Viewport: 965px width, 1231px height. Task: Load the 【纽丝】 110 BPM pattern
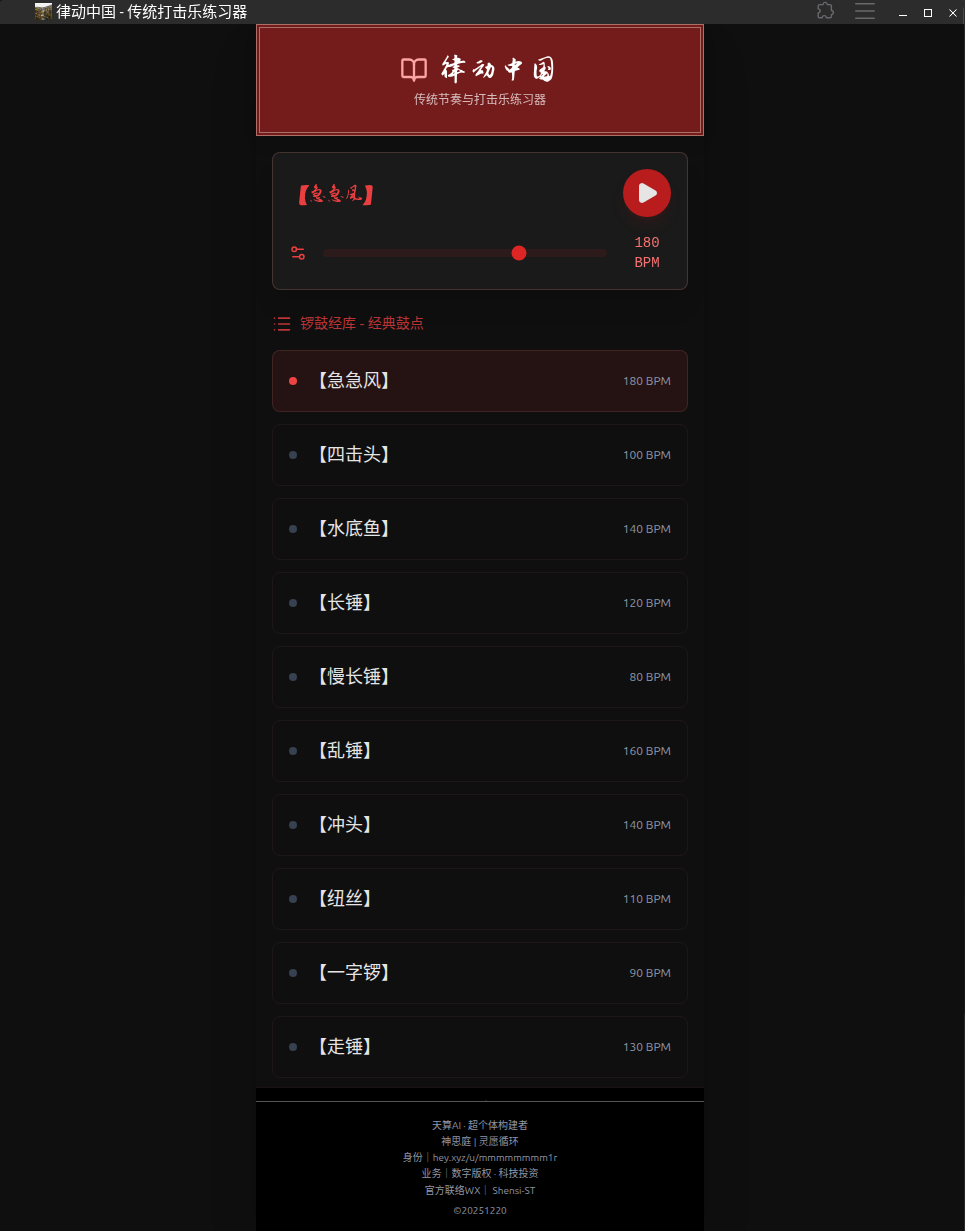(x=479, y=899)
